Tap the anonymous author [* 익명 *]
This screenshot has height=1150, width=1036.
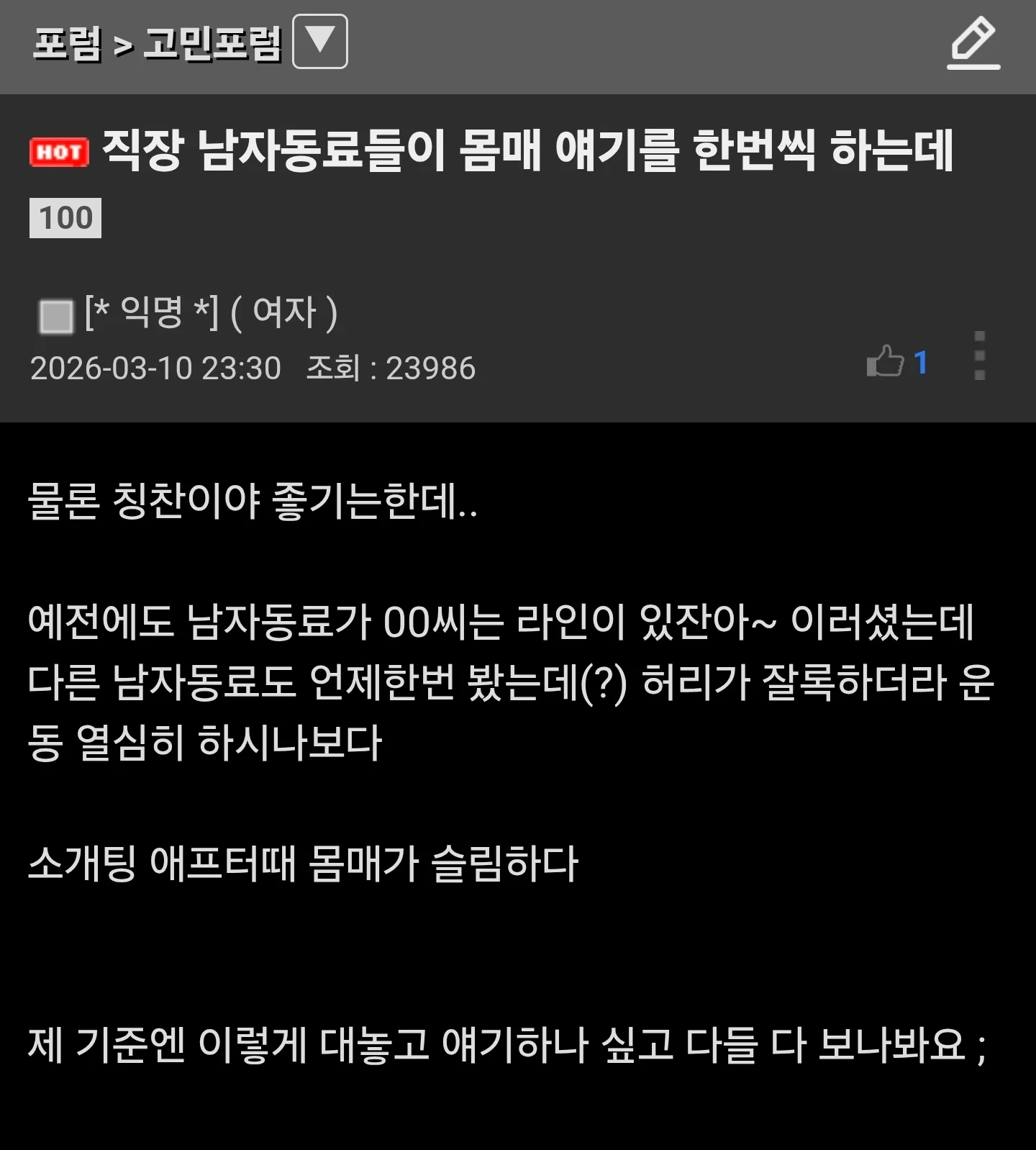tap(152, 313)
